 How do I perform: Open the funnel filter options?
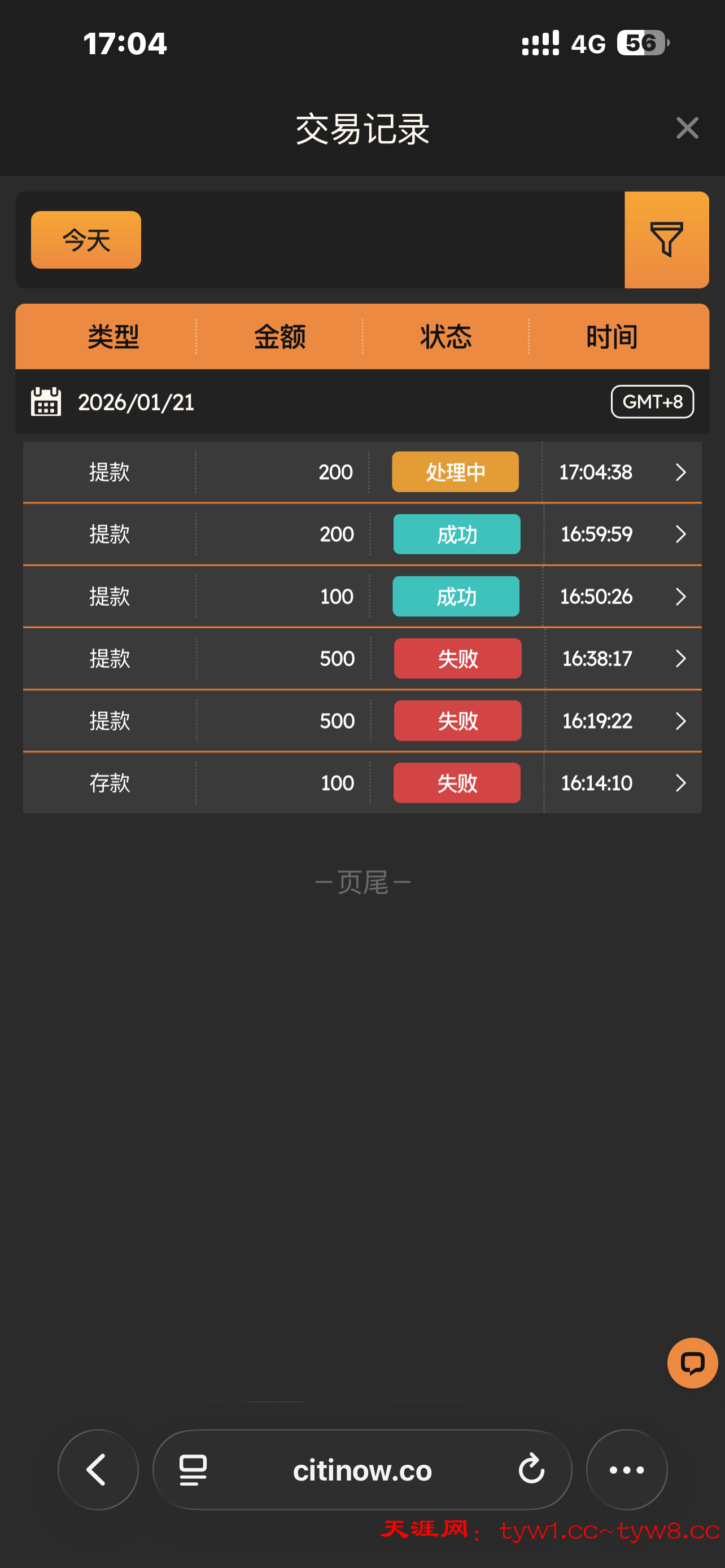(666, 240)
